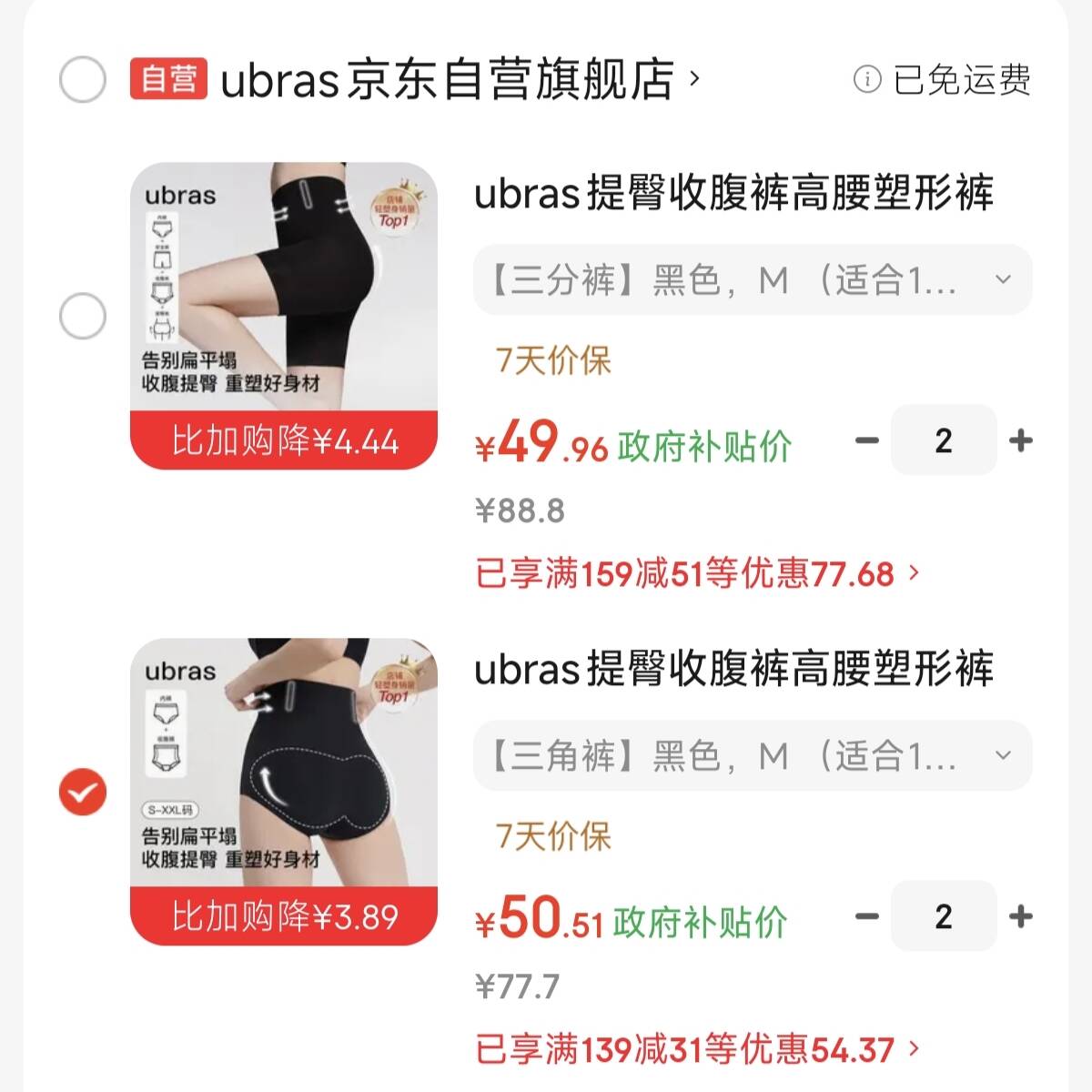Expand the 【三分裤】黑色 variant dropdown
Image resolution: width=1092 pixels, height=1092 pixels.
coord(753,279)
